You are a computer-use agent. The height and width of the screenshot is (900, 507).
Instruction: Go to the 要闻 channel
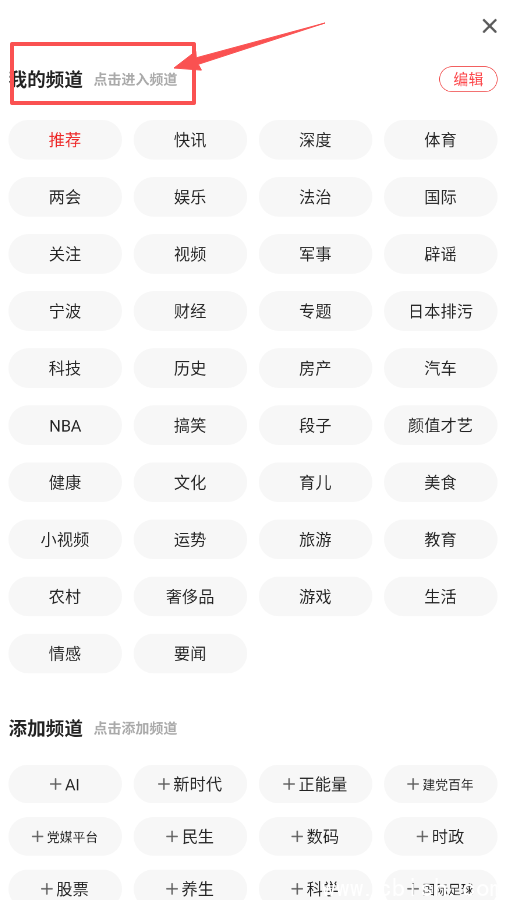pyautogui.click(x=190, y=654)
